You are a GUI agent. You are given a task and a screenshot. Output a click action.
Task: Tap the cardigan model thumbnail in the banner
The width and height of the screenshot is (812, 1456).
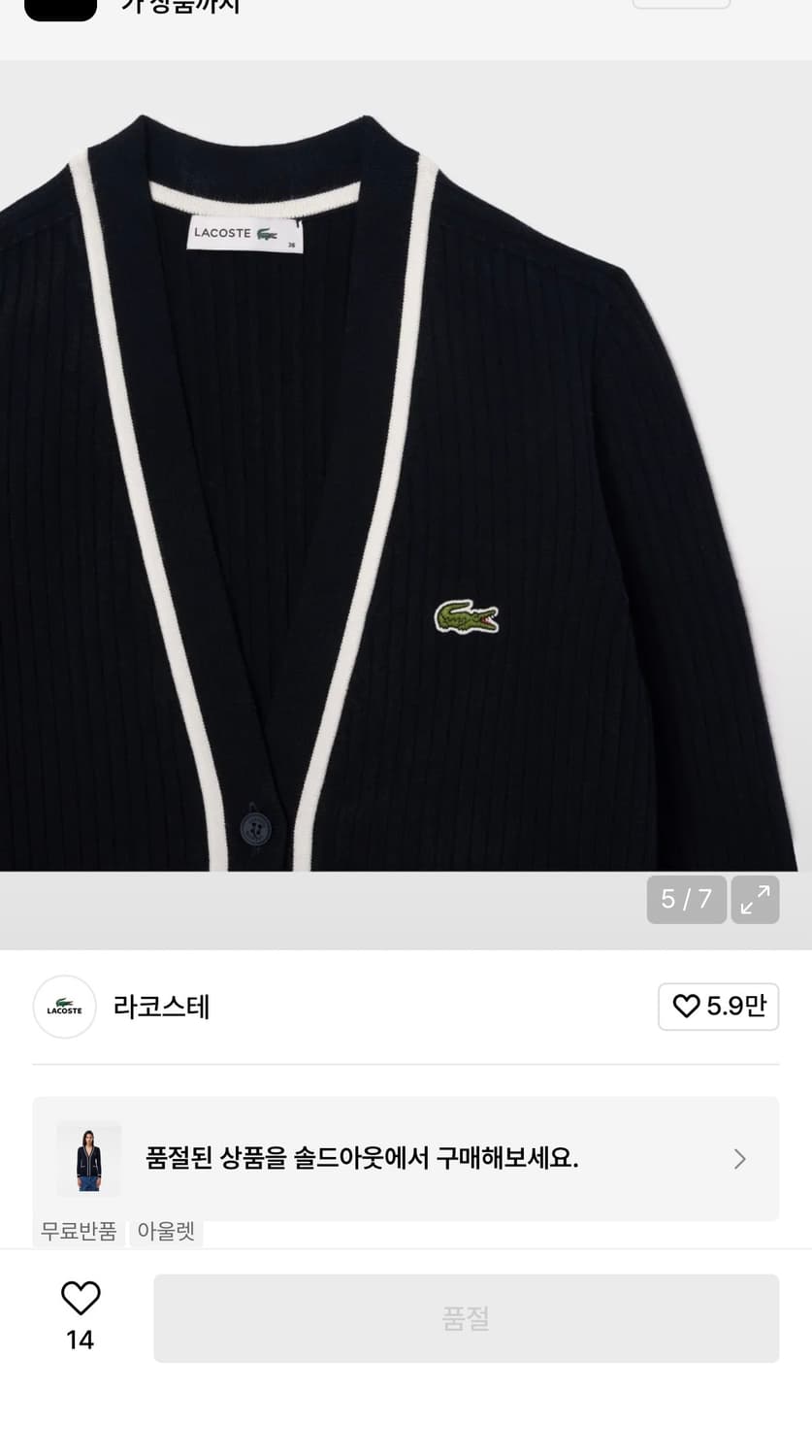pos(88,1159)
